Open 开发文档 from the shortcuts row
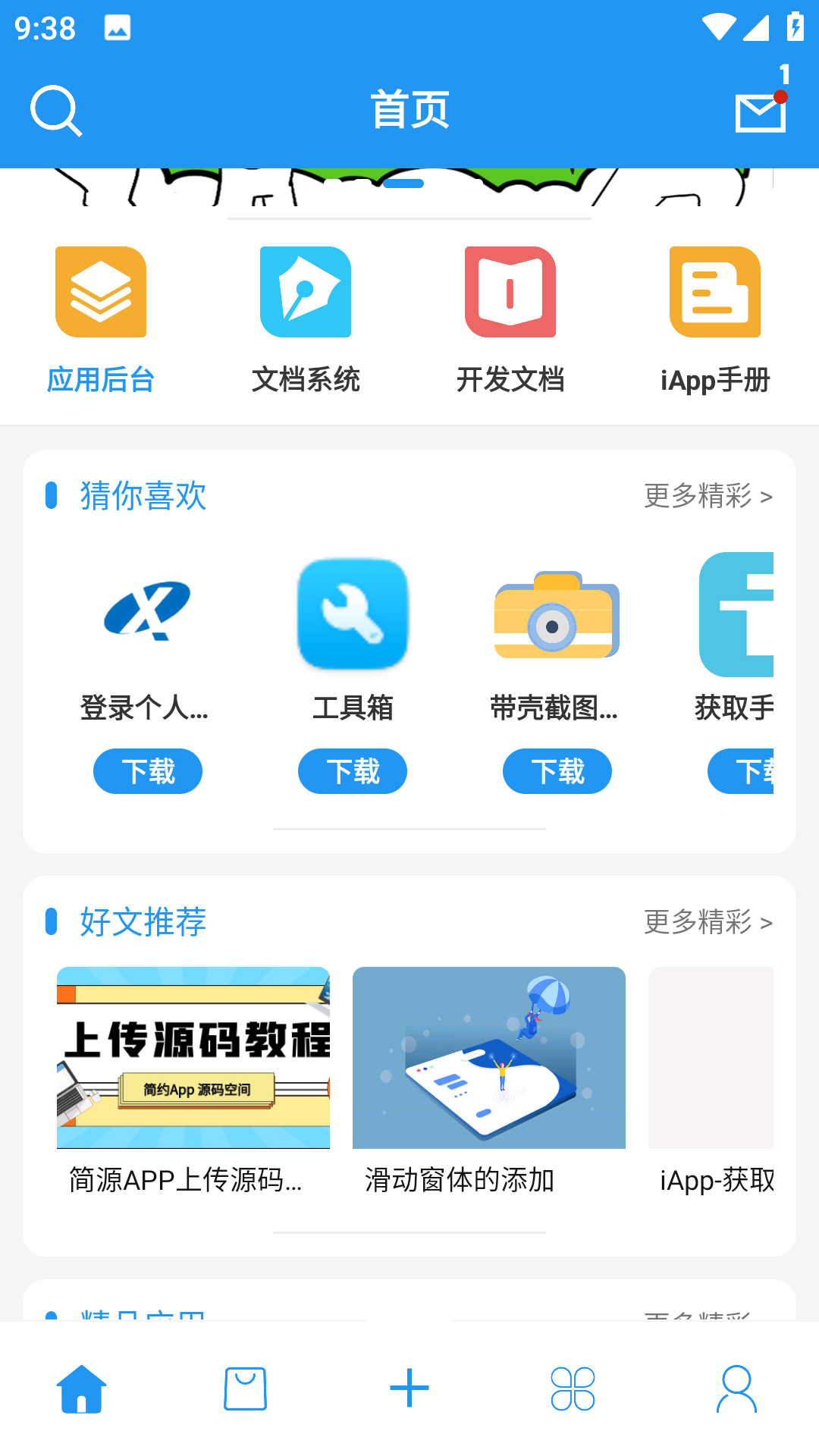 pos(510,317)
